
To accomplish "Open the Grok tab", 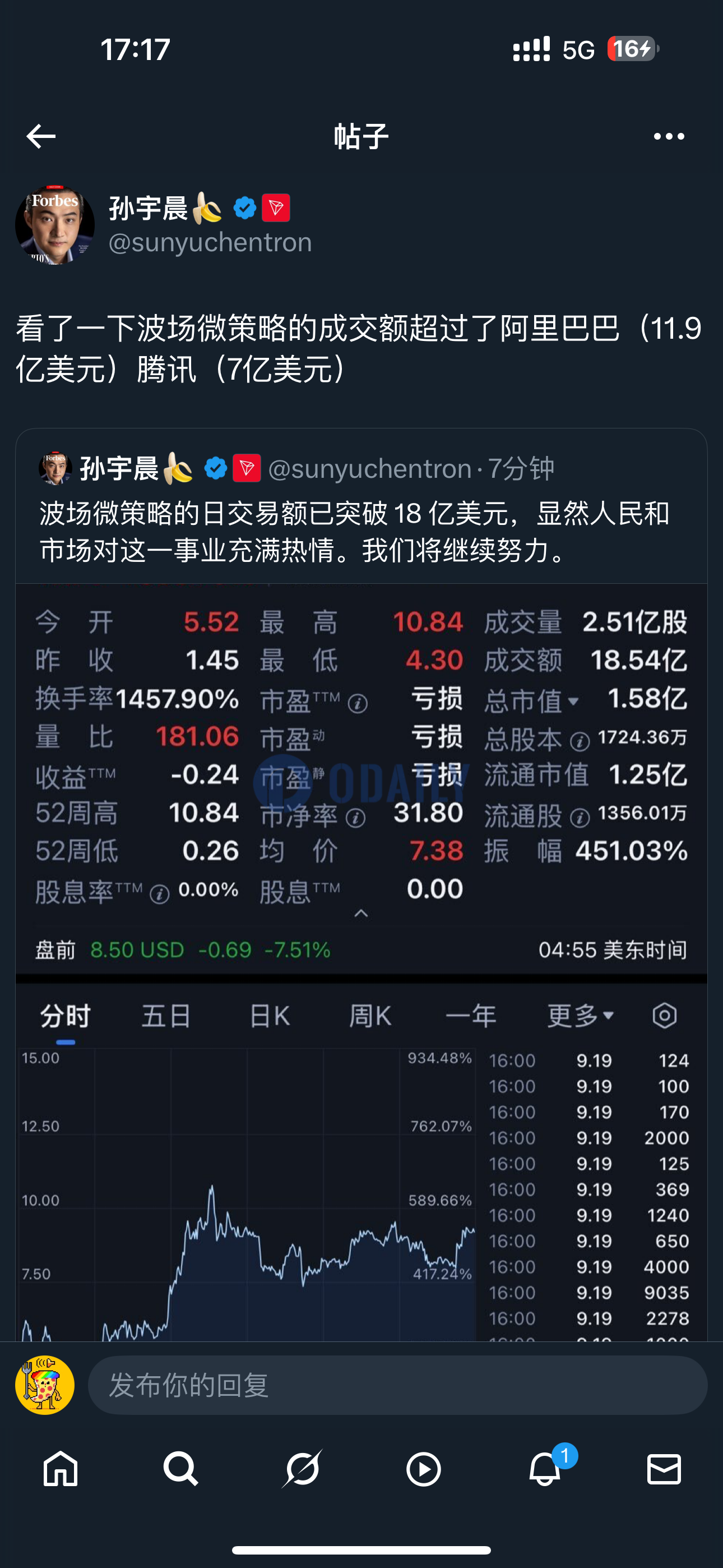I will (303, 1469).
